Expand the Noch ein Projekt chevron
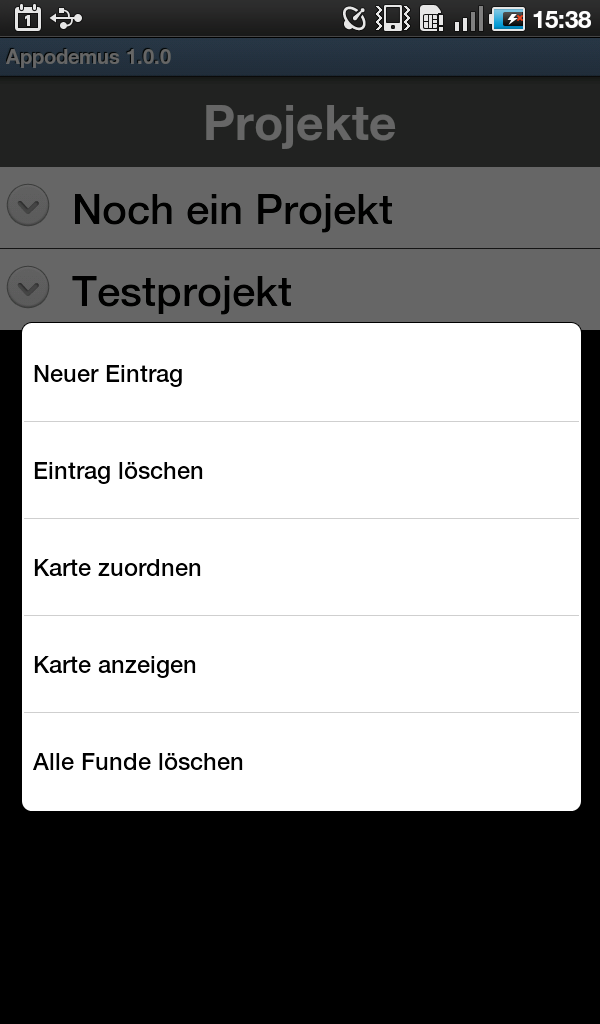600x1024 pixels. point(28,206)
